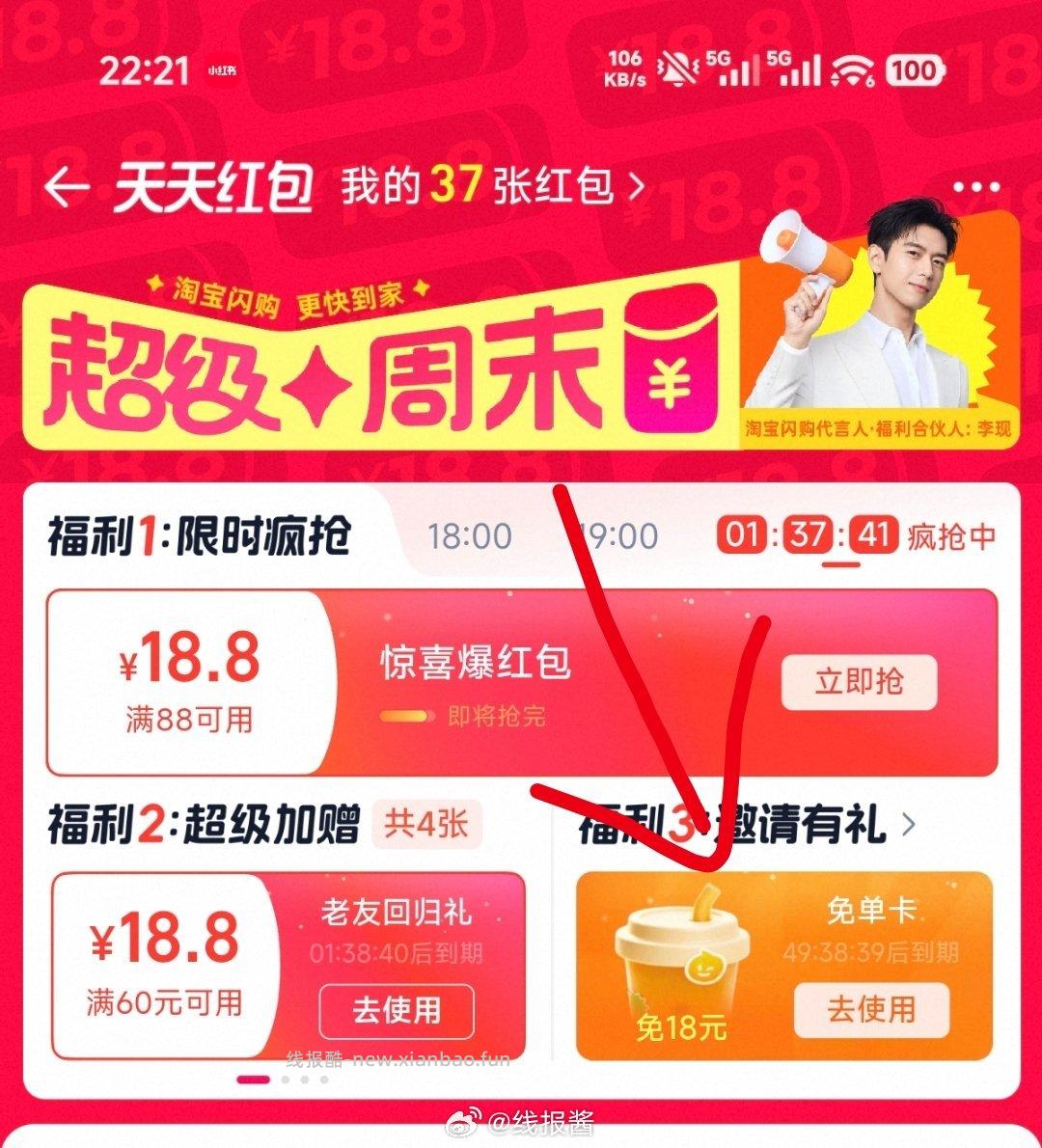Go back using the arrow icon
Screen dimensions: 1042x1148
click(68, 187)
